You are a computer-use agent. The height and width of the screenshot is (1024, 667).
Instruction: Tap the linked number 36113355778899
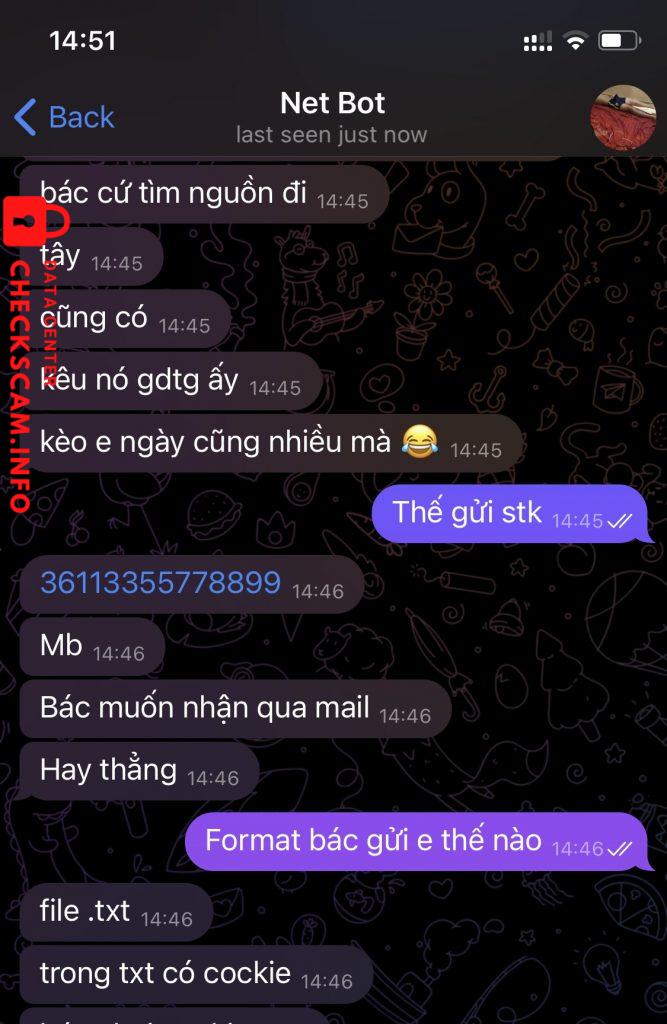[160, 583]
